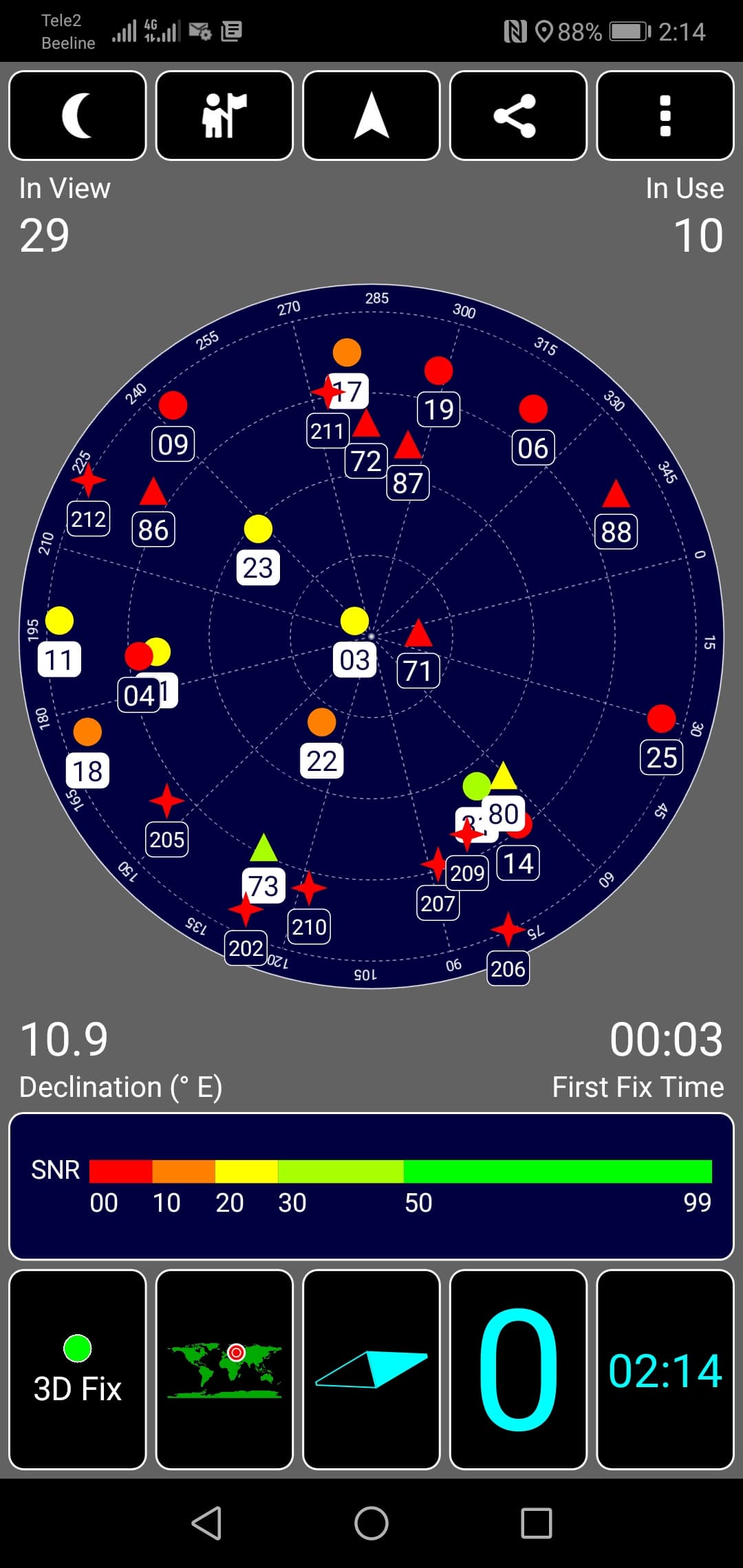Screen dimensions: 743x1568
Task: Open the 3D Fix status tile
Action: tap(78, 1369)
